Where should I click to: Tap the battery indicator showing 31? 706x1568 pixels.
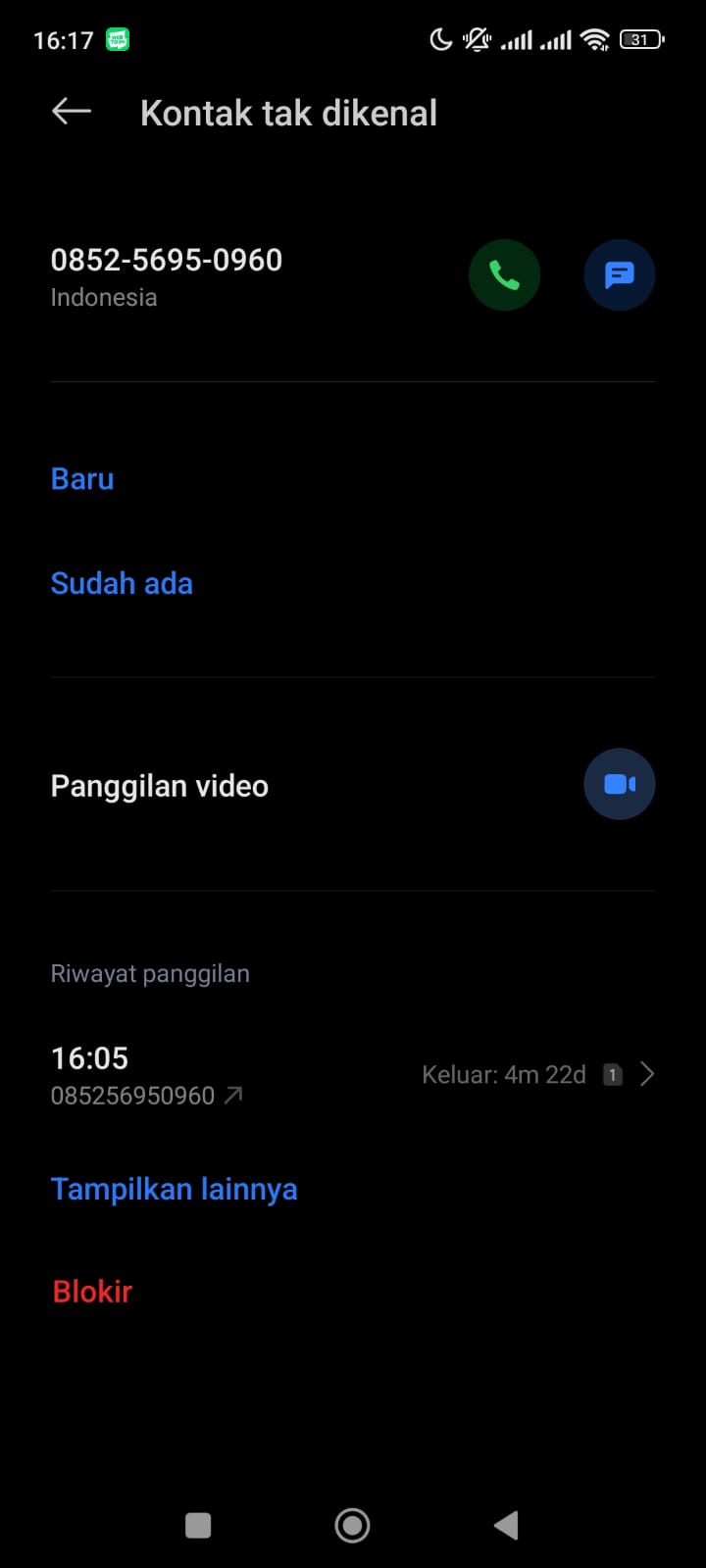click(641, 38)
